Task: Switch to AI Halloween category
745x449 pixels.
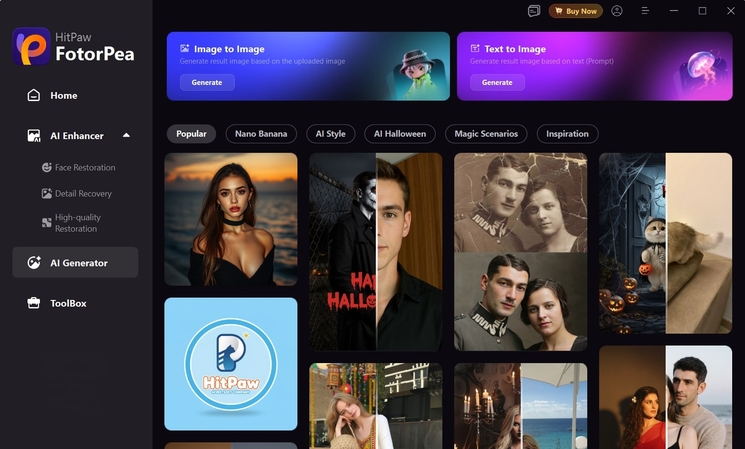Action: click(x=400, y=134)
